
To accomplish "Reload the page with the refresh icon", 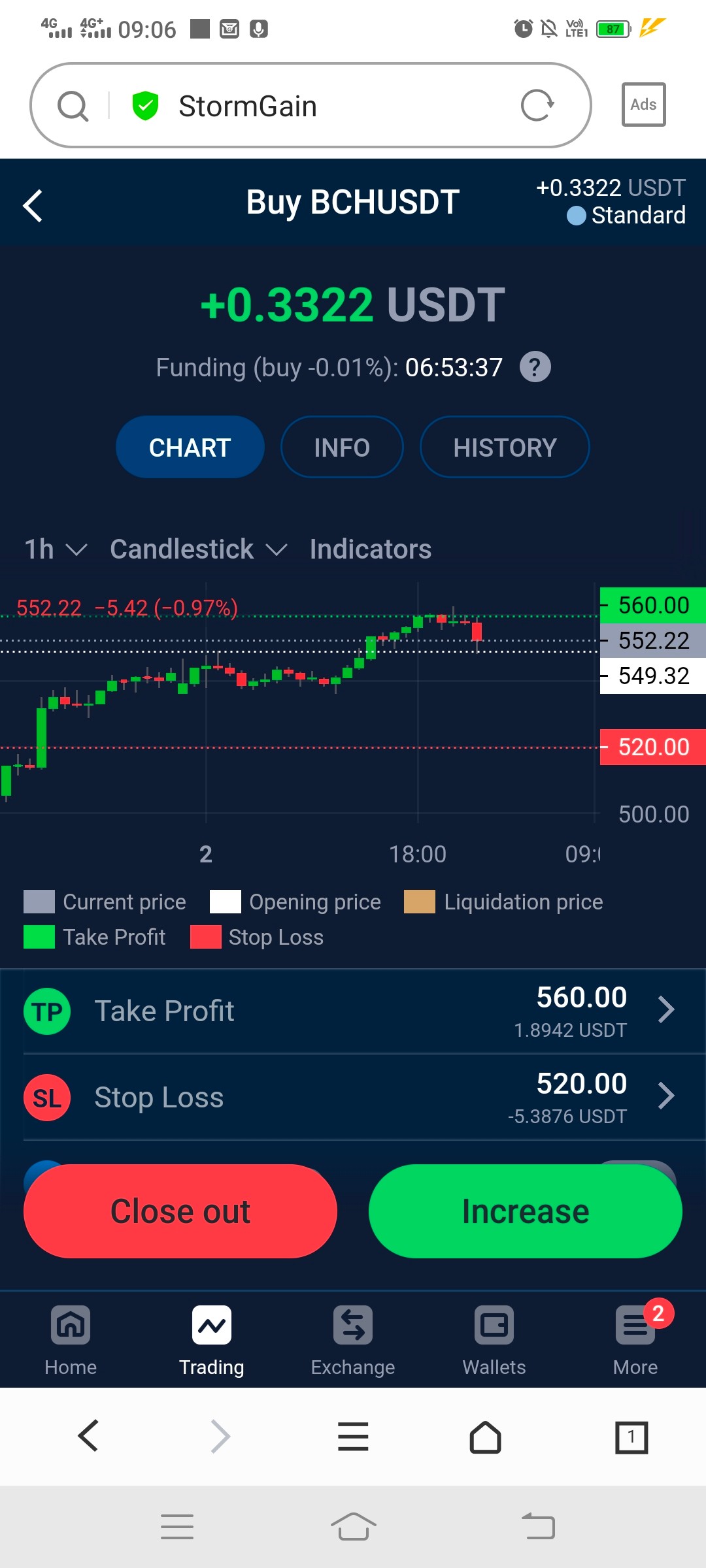I will (537, 105).
